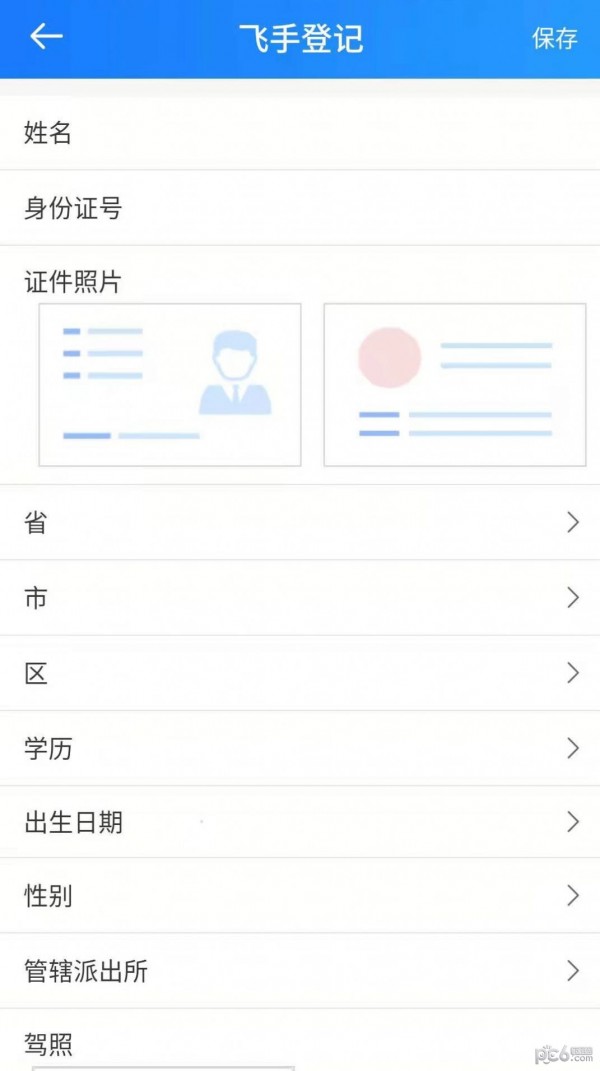This screenshot has width=600, height=1071.
Task: Enter the 身份证号 field
Action: 300,208
